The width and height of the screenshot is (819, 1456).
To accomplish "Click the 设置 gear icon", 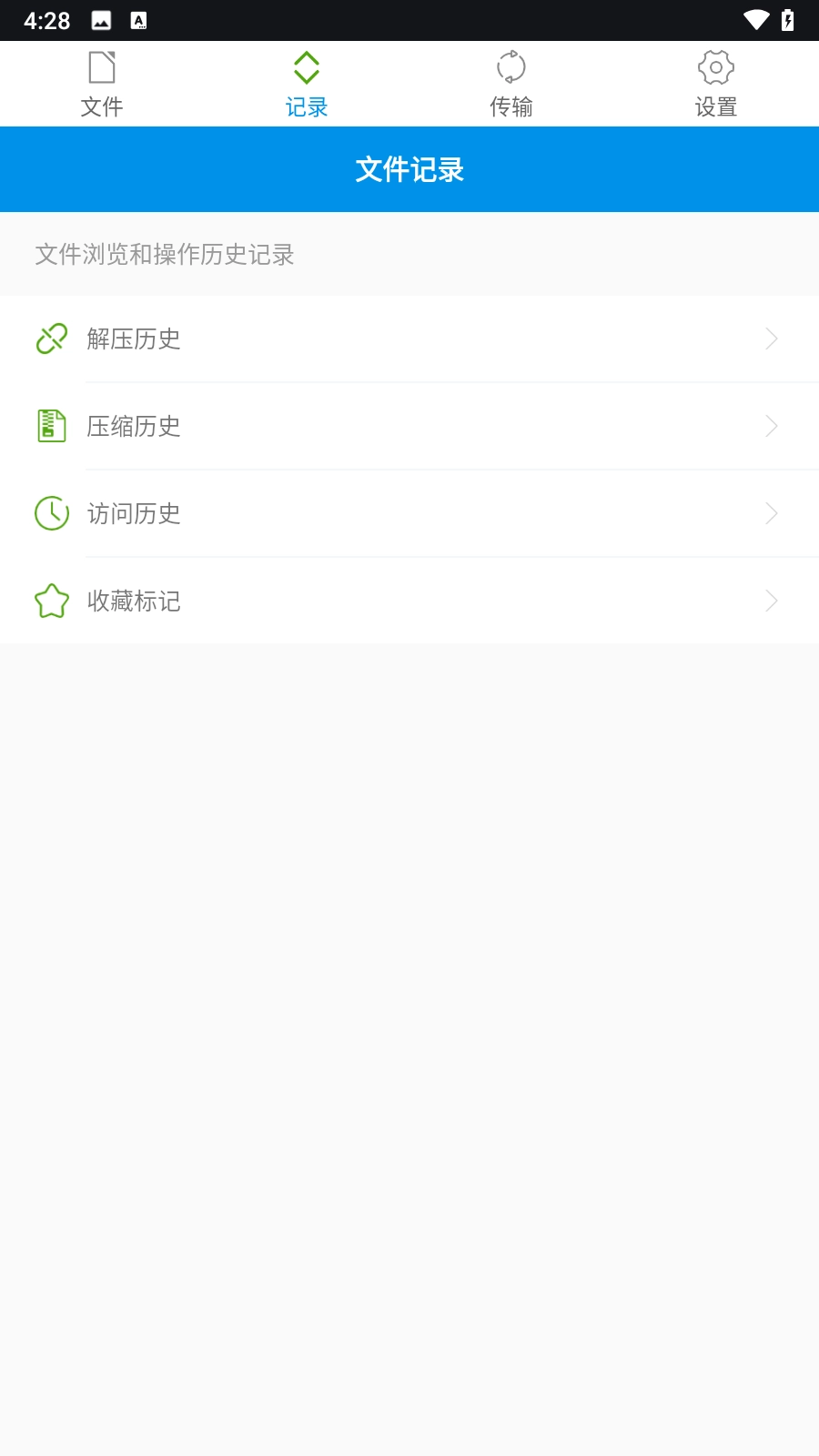I will point(716,66).
